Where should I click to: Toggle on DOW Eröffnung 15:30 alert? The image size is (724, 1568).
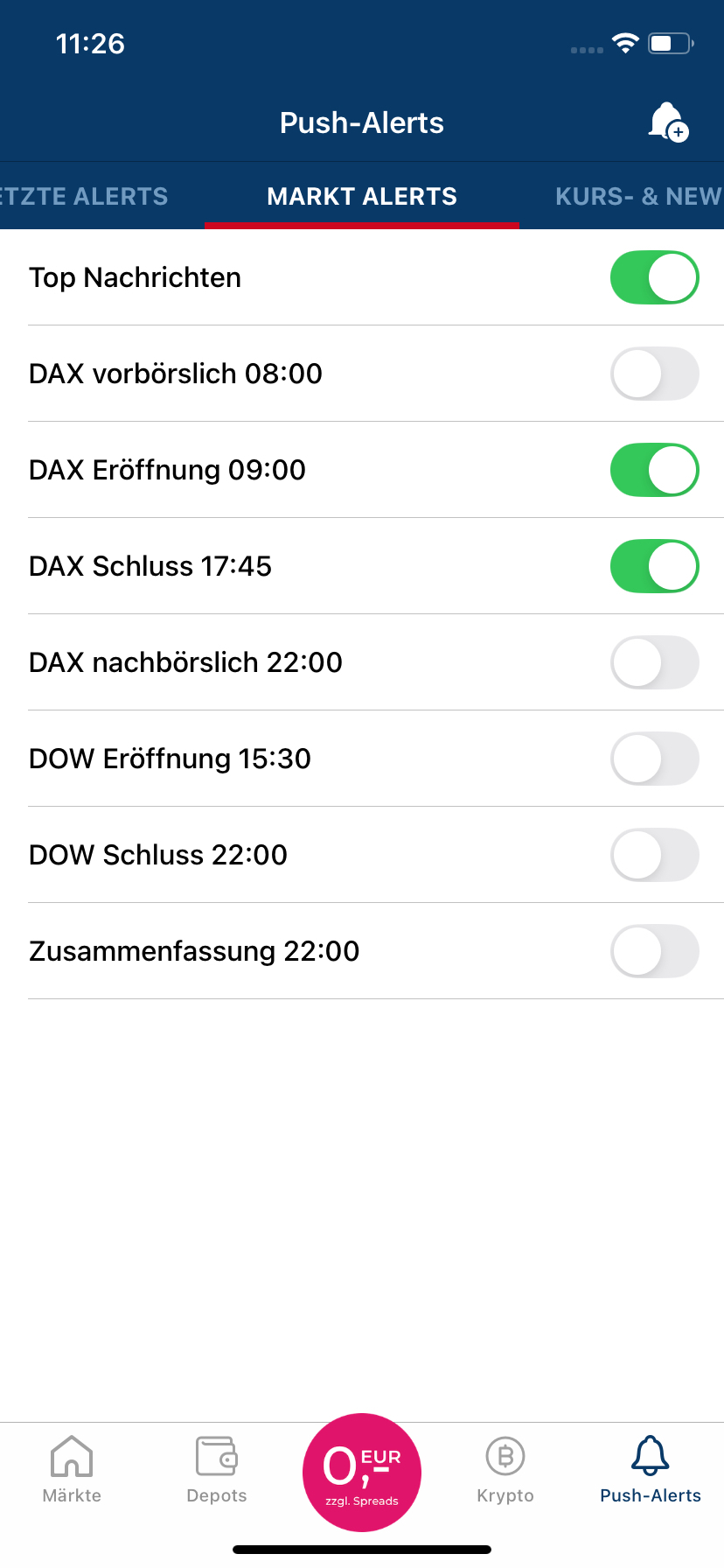[654, 759]
